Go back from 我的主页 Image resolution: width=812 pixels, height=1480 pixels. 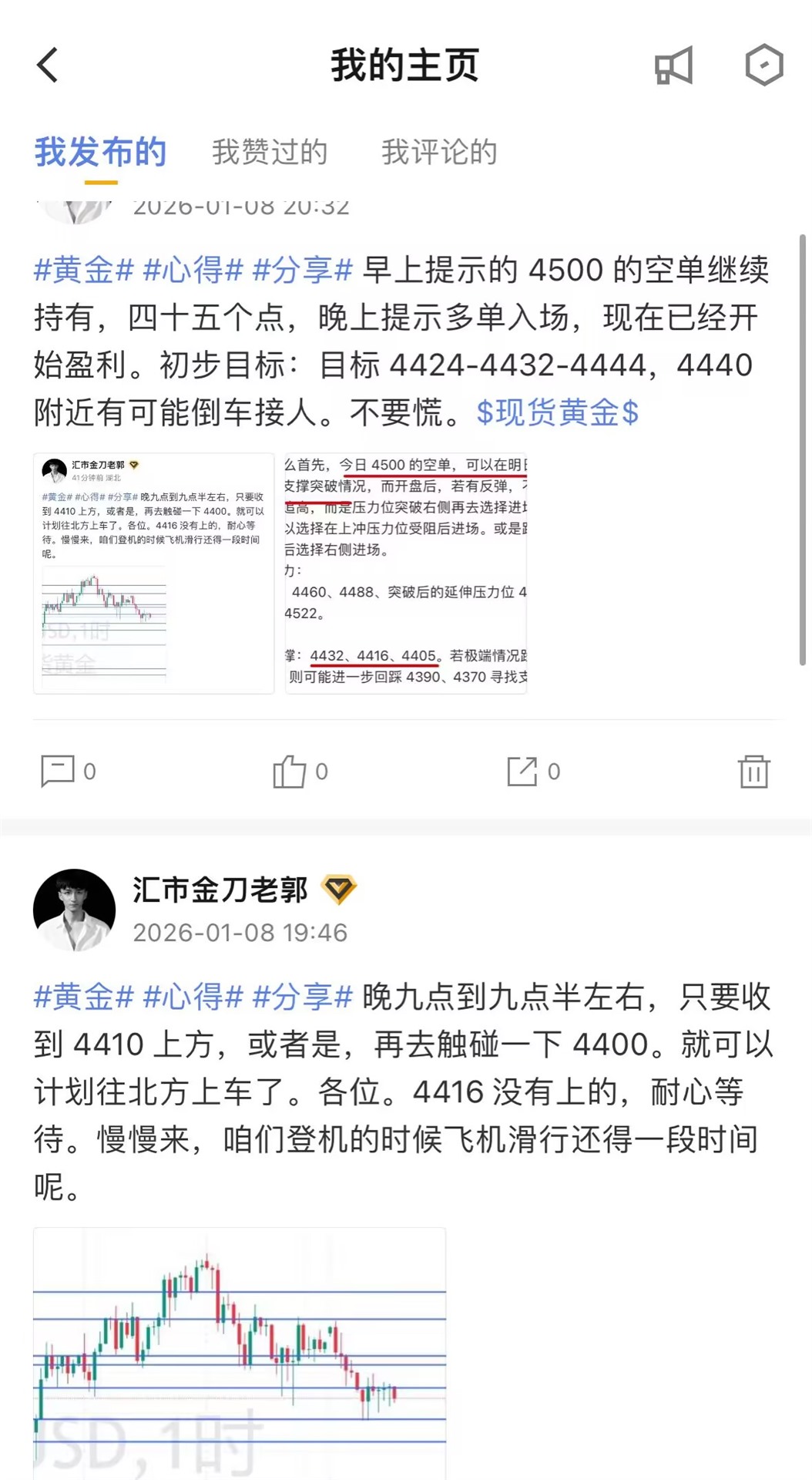coord(48,65)
